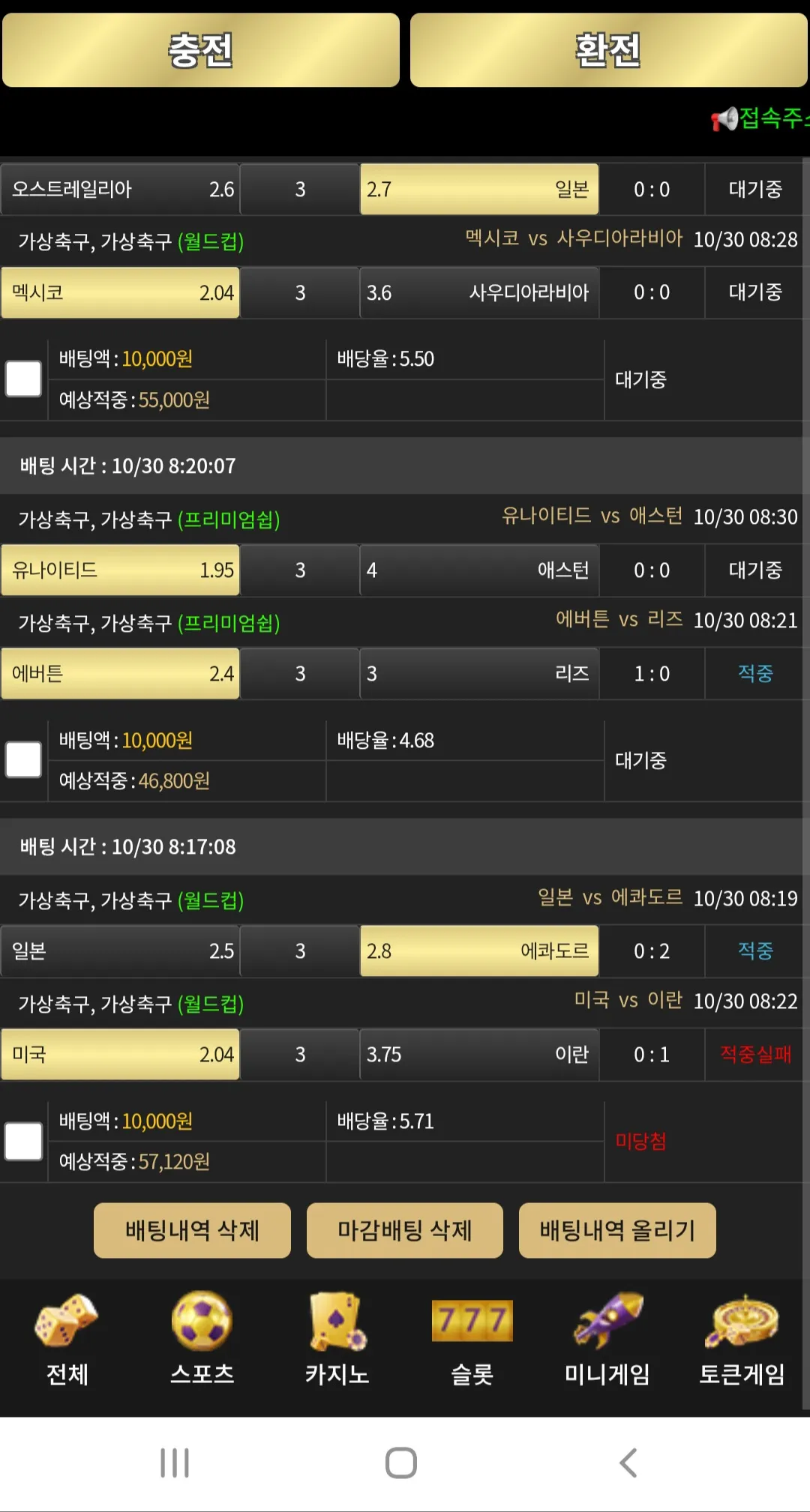The image size is (810, 1512).
Task: Open the 토큰게임 category
Action: coord(742,1340)
